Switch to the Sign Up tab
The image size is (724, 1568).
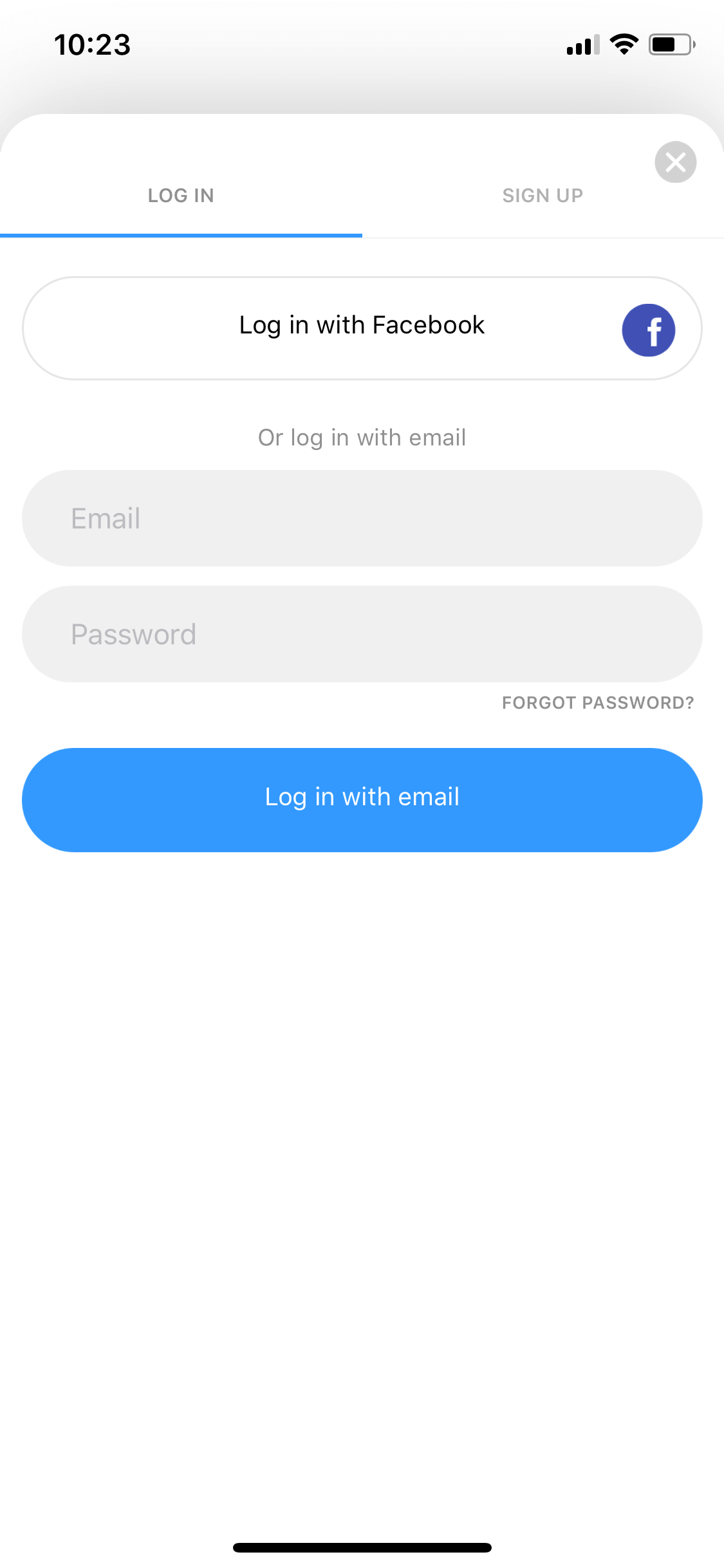pyautogui.click(x=543, y=196)
